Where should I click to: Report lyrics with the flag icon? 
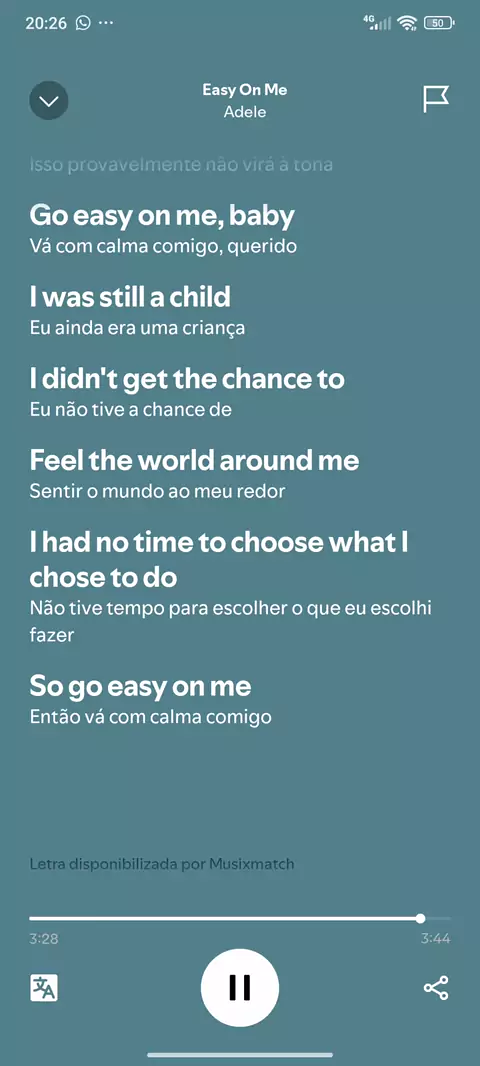[x=435, y=99]
